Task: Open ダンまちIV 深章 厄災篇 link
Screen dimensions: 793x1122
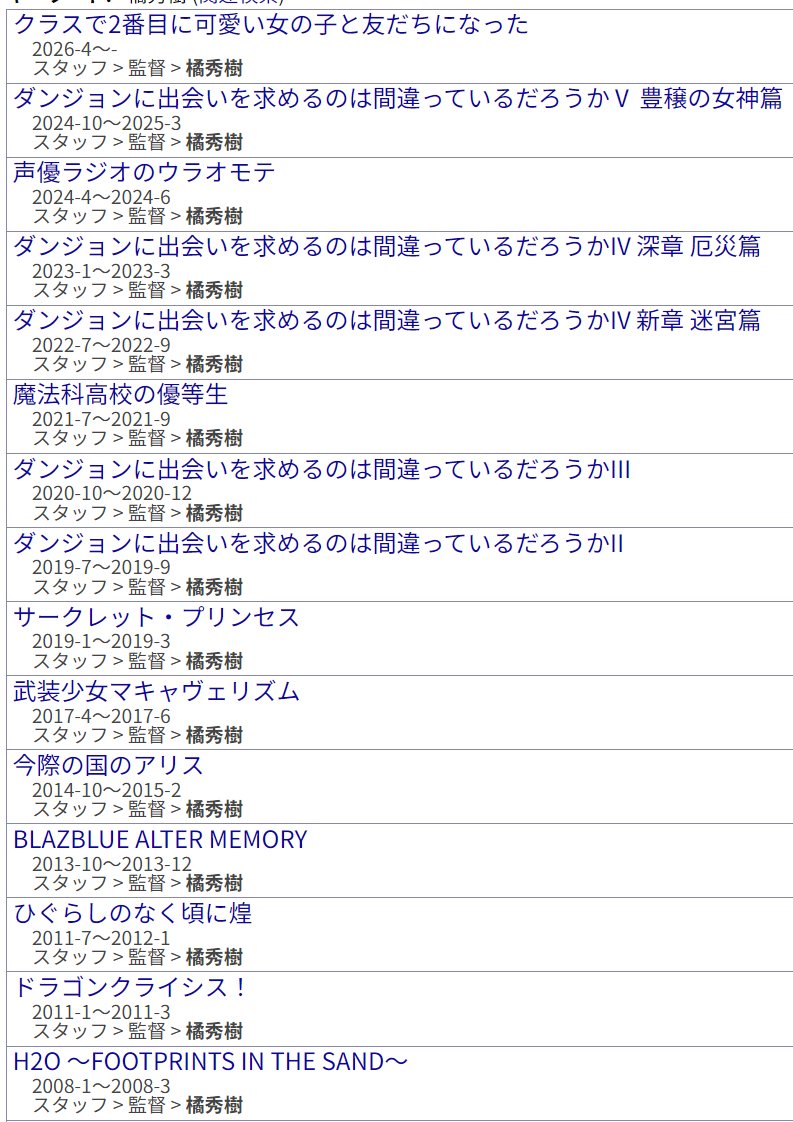Action: click(x=386, y=247)
